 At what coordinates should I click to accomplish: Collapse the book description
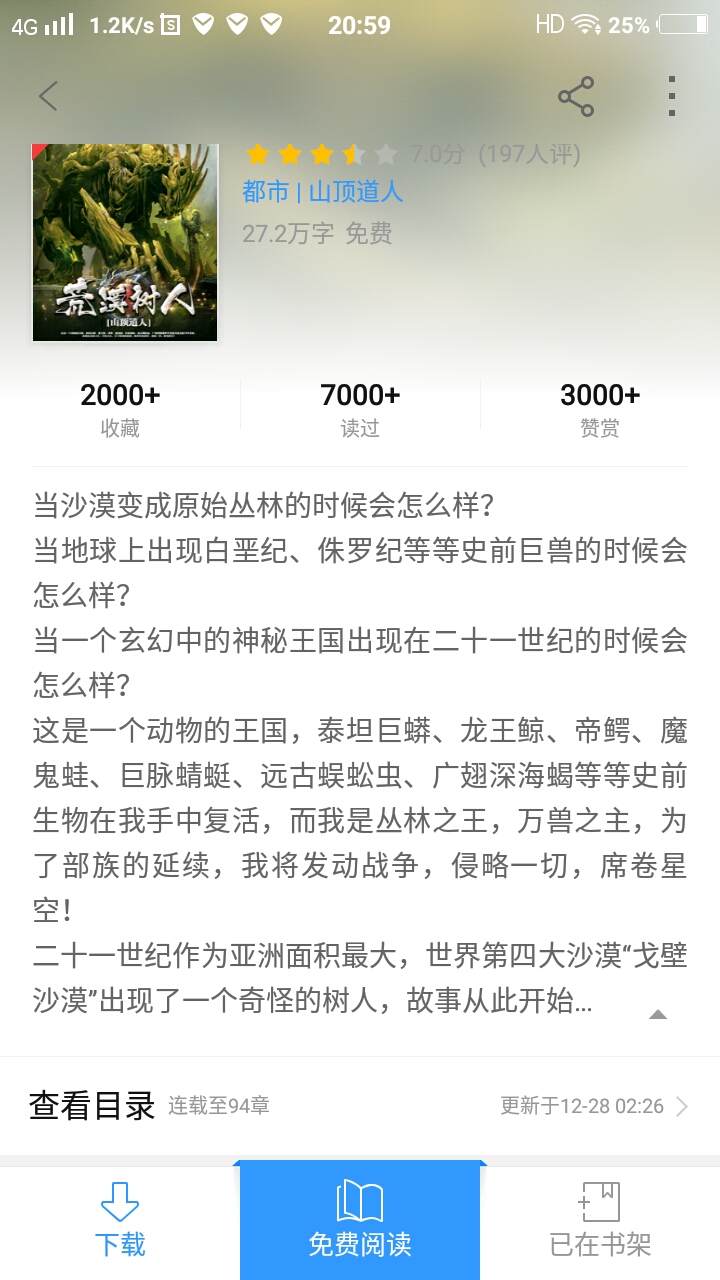click(657, 1014)
